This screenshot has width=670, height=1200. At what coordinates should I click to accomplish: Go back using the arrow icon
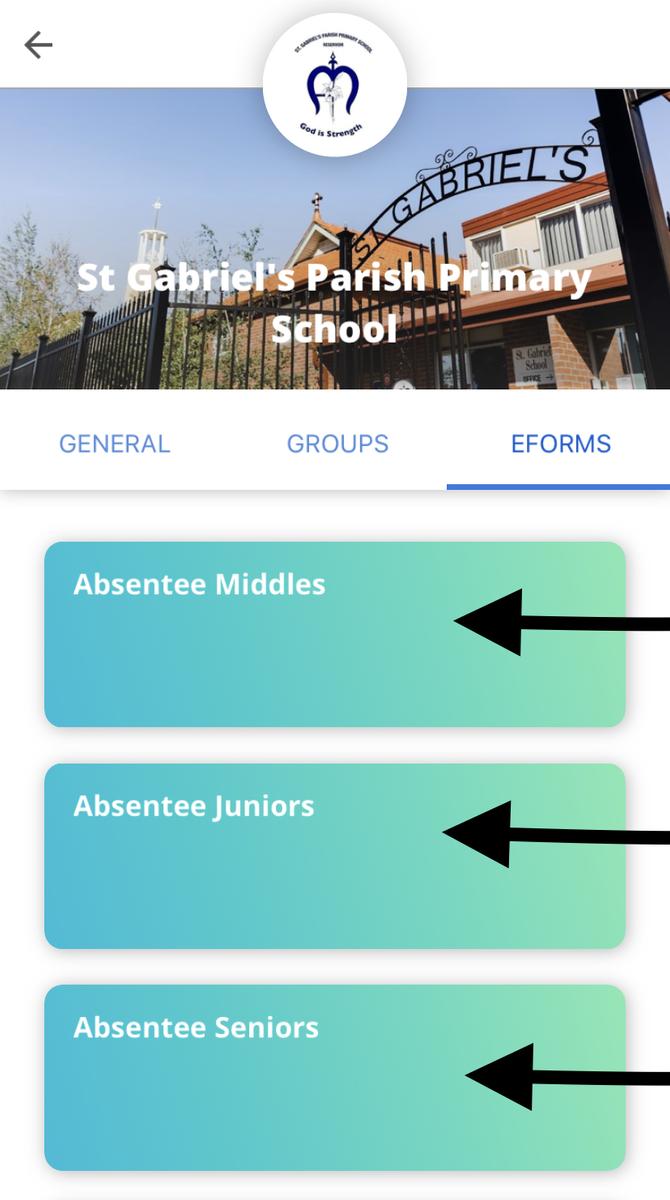pyautogui.click(x=38, y=45)
